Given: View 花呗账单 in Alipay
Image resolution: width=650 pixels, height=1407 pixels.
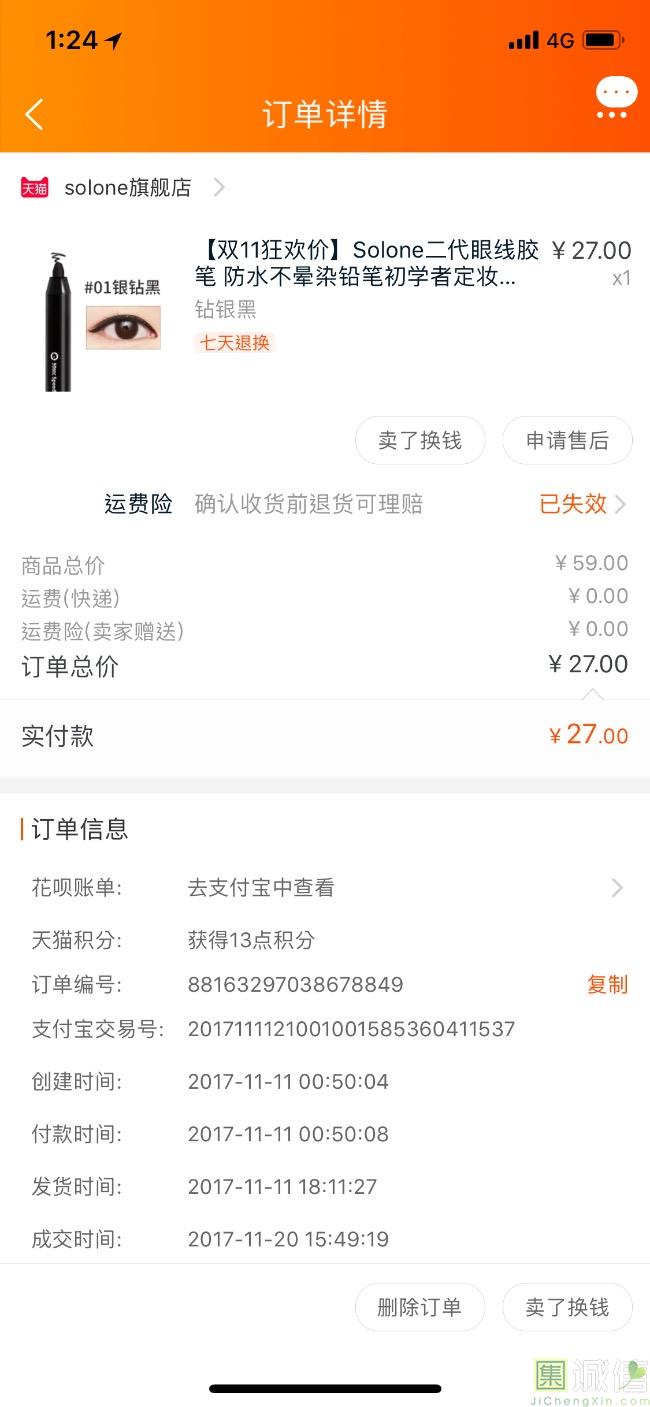Looking at the screenshot, I should click(400, 887).
